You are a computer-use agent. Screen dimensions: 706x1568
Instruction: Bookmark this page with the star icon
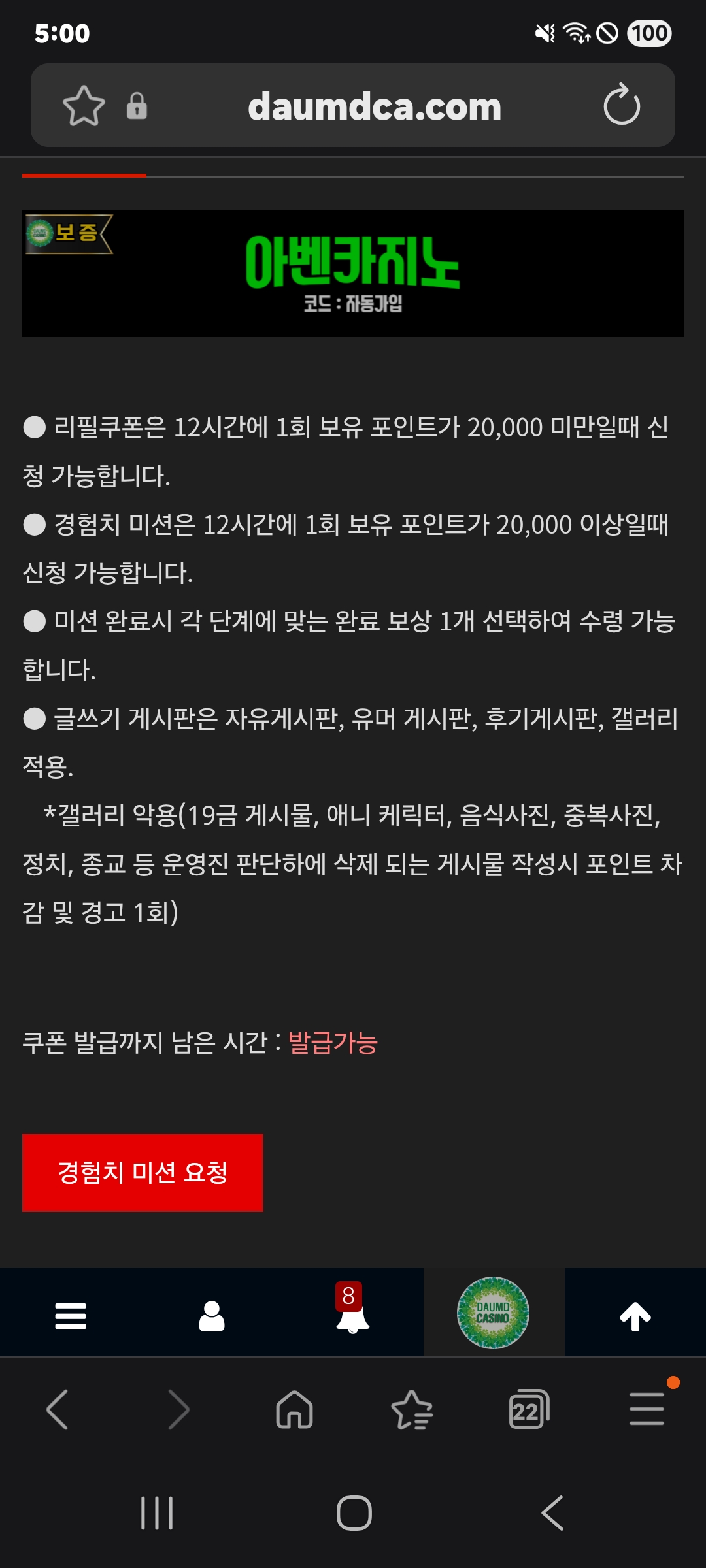click(x=84, y=105)
